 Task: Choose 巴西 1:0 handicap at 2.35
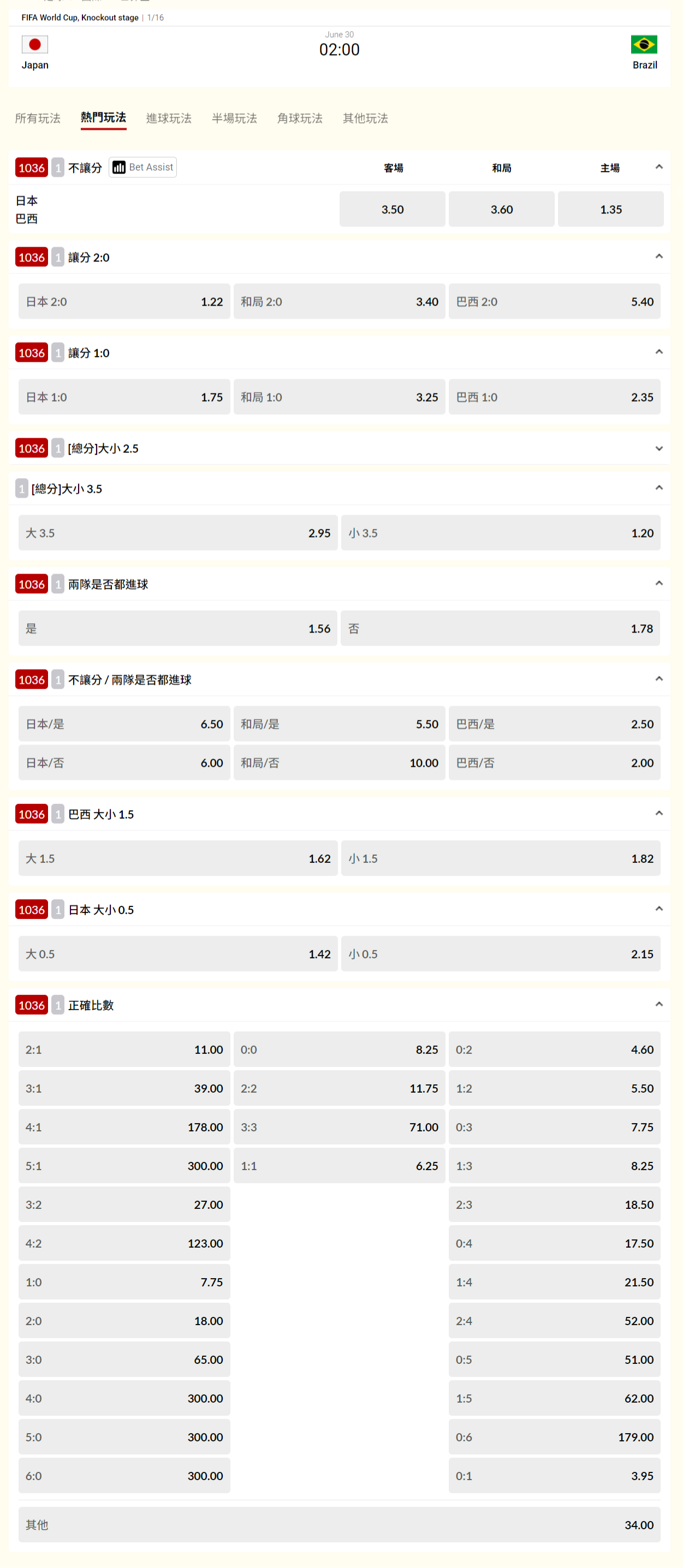555,397
